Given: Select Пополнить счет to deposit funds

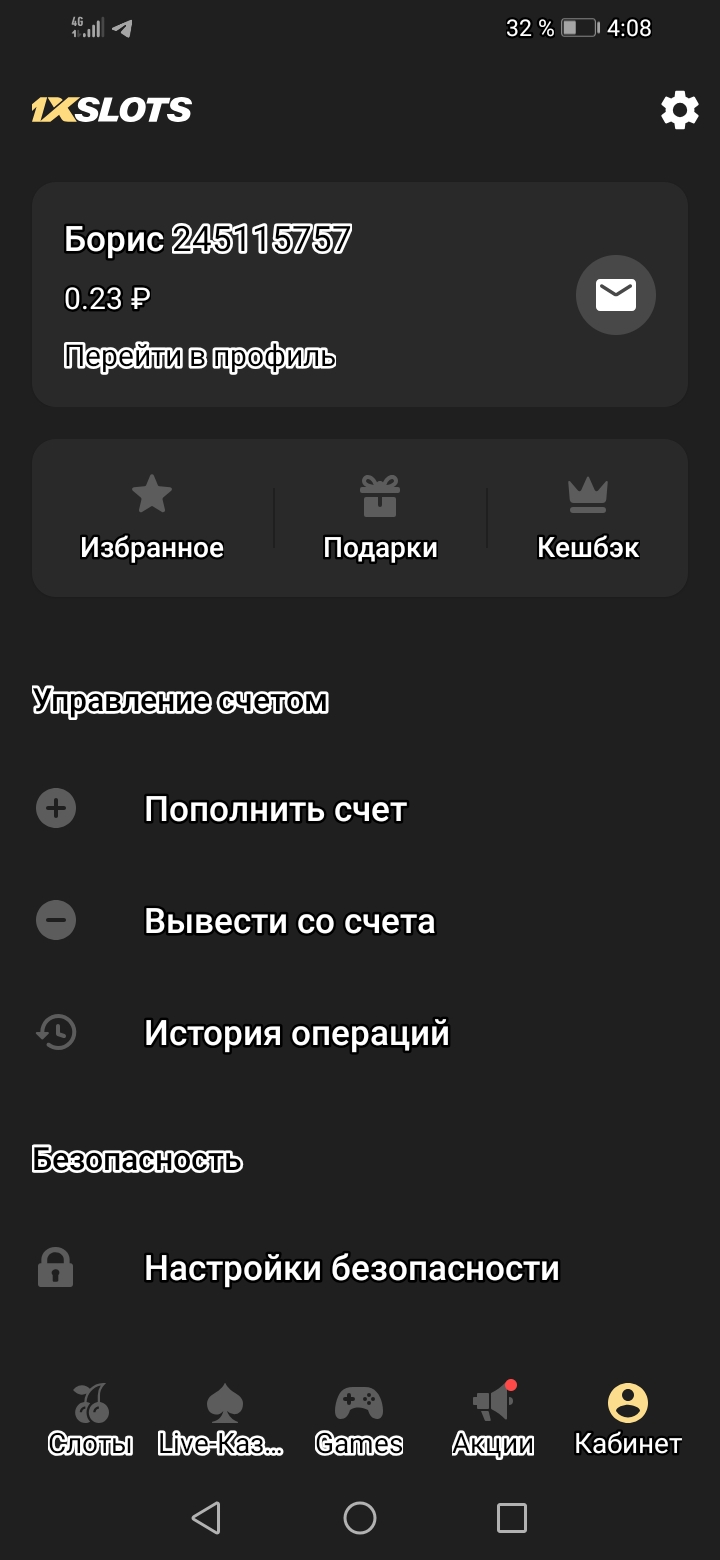Looking at the screenshot, I should [275, 809].
